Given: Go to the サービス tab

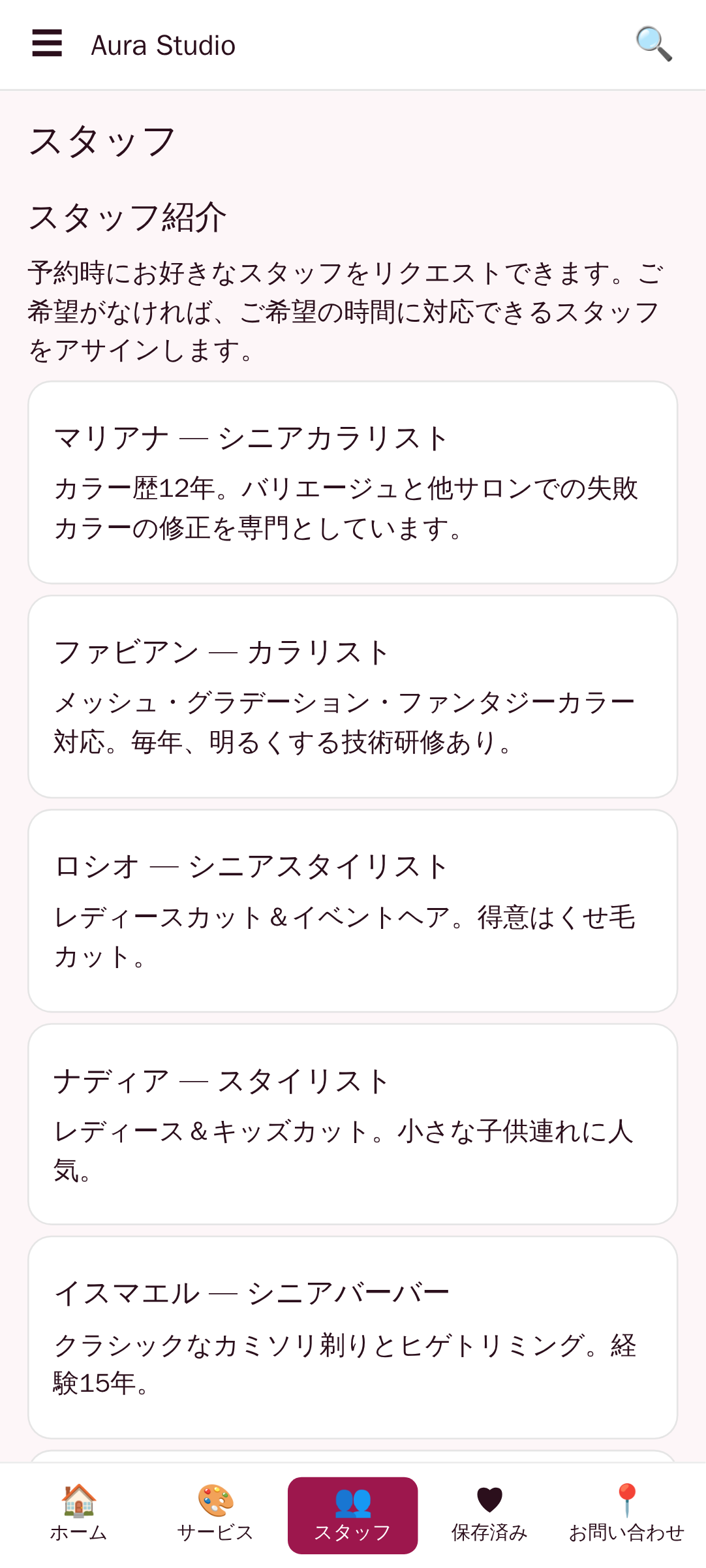Looking at the screenshot, I should click(216, 1515).
